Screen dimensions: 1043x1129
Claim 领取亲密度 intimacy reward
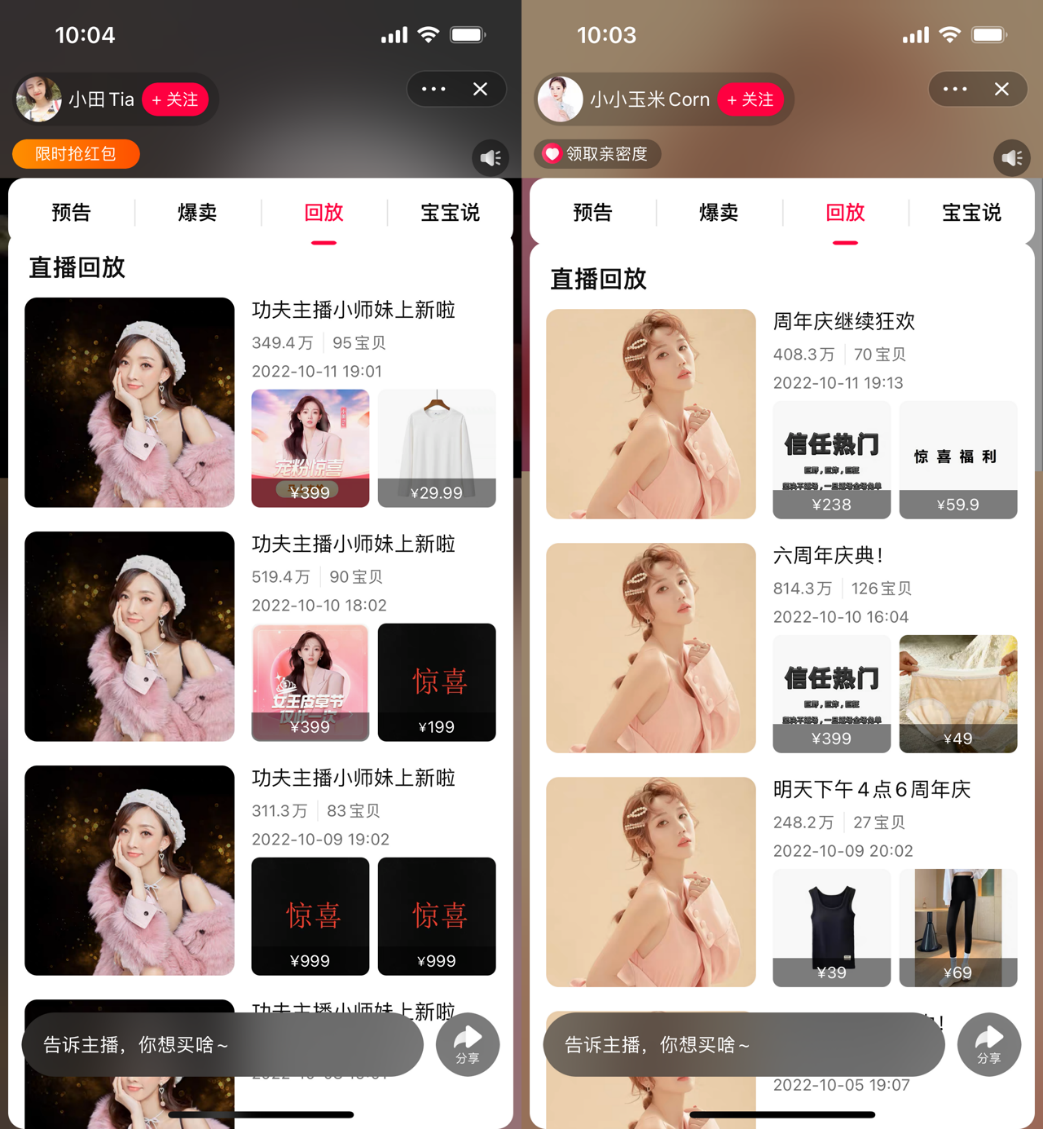tap(597, 154)
